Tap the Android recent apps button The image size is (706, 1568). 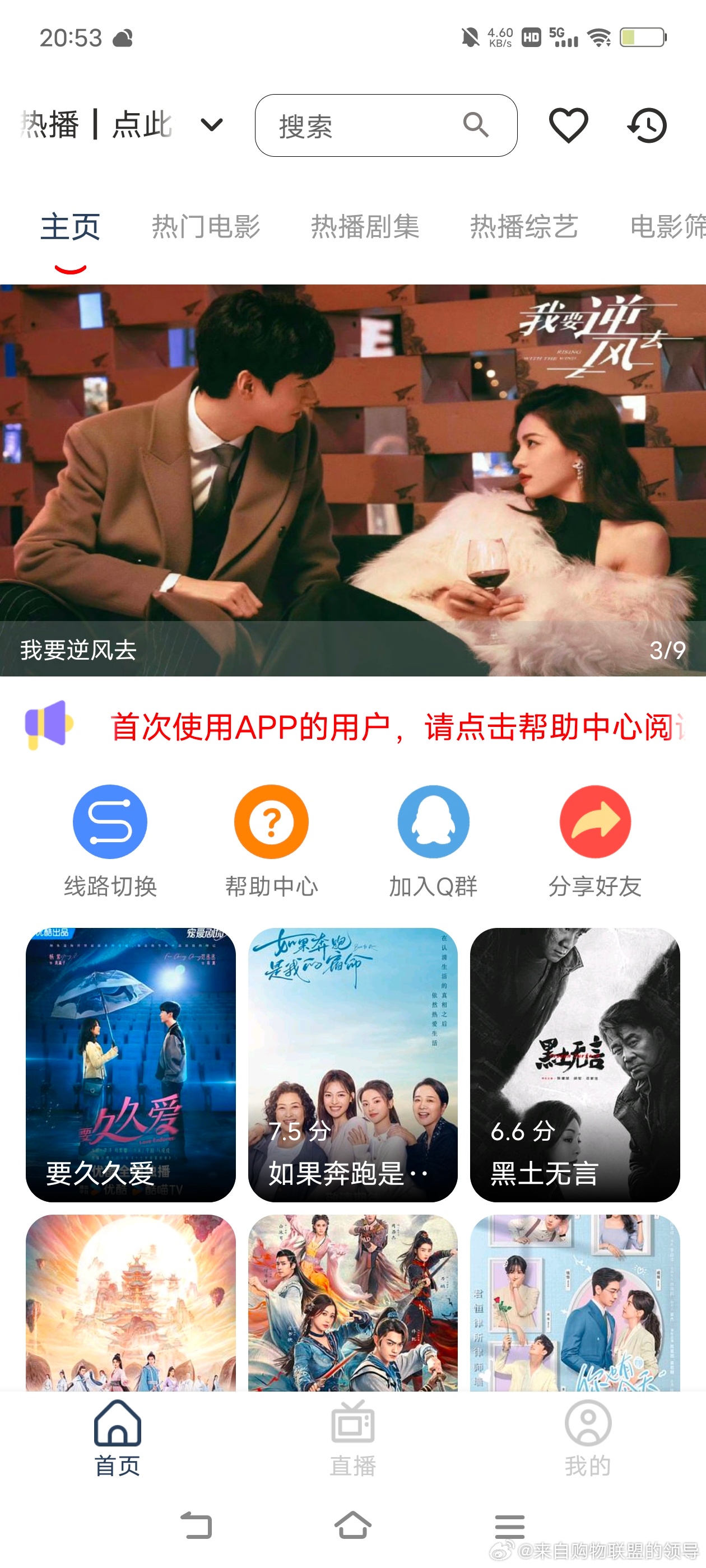pyautogui.click(x=511, y=1527)
